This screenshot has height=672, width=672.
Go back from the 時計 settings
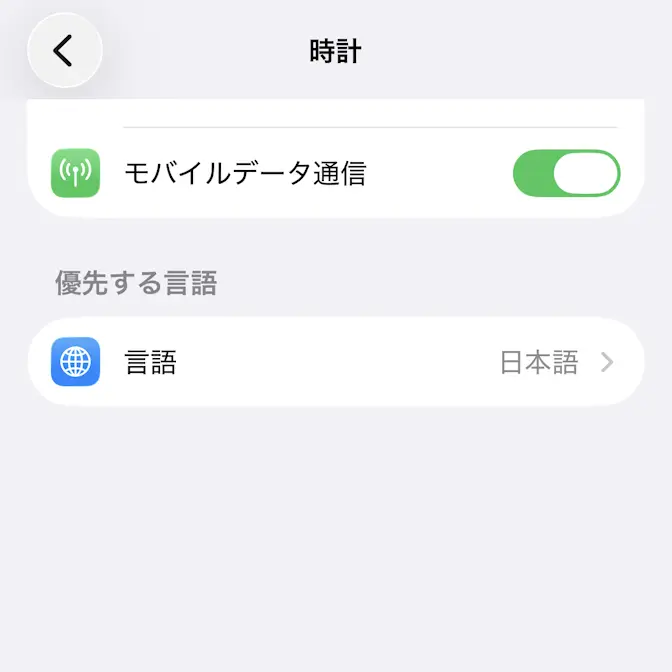coord(64,50)
